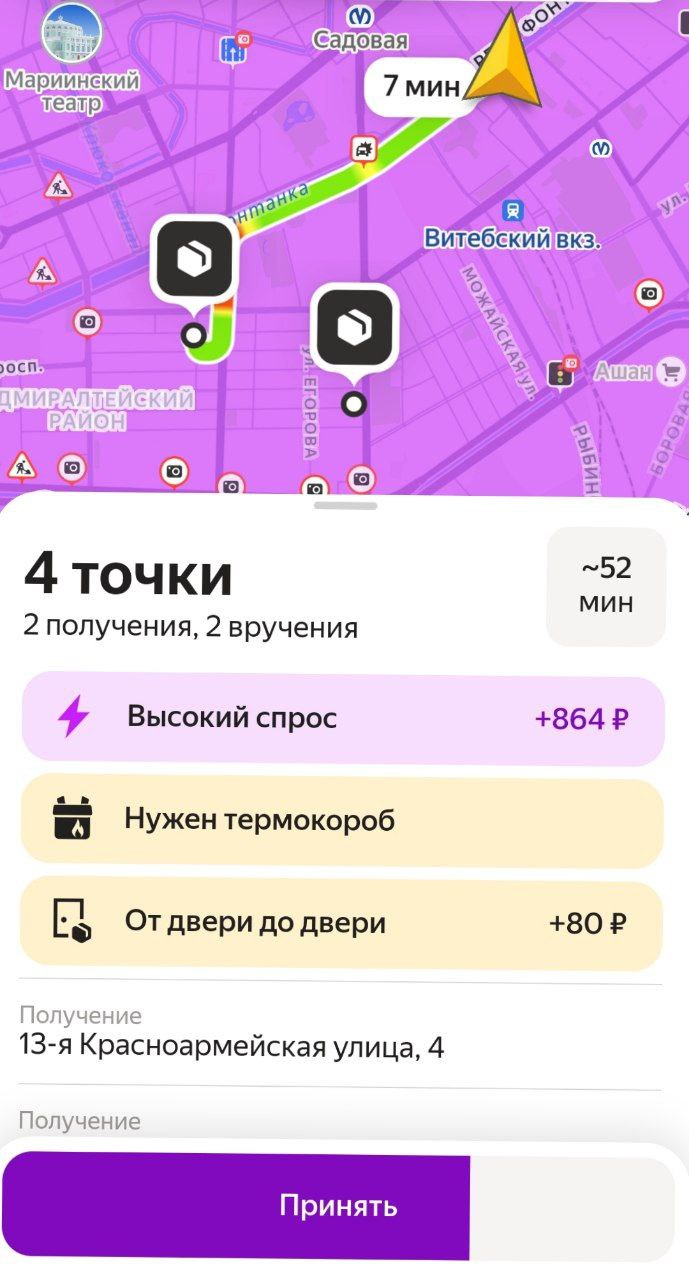689x1280 pixels.
Task: Tap the bottom sheet drag handle
Action: tap(345, 506)
